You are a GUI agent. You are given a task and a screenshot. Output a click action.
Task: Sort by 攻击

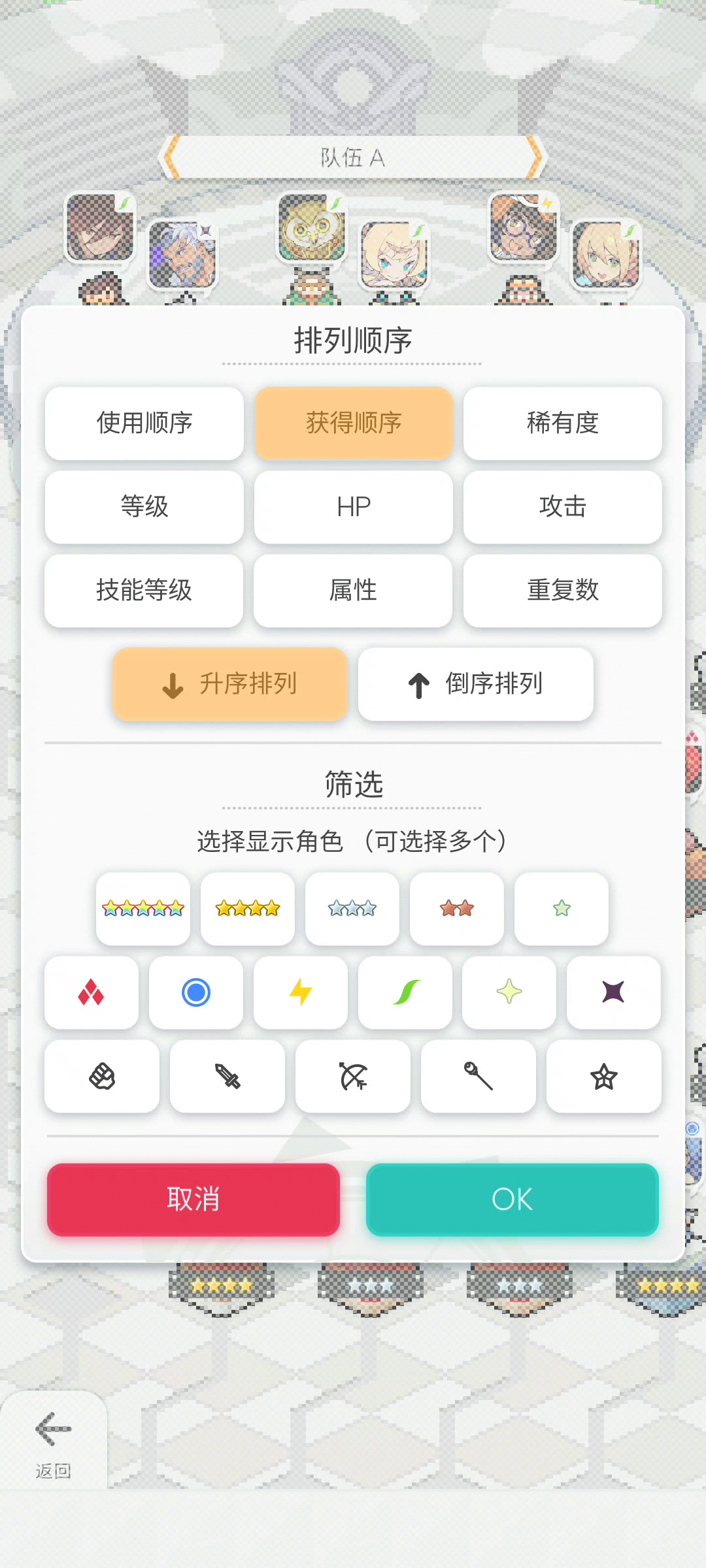(x=563, y=507)
